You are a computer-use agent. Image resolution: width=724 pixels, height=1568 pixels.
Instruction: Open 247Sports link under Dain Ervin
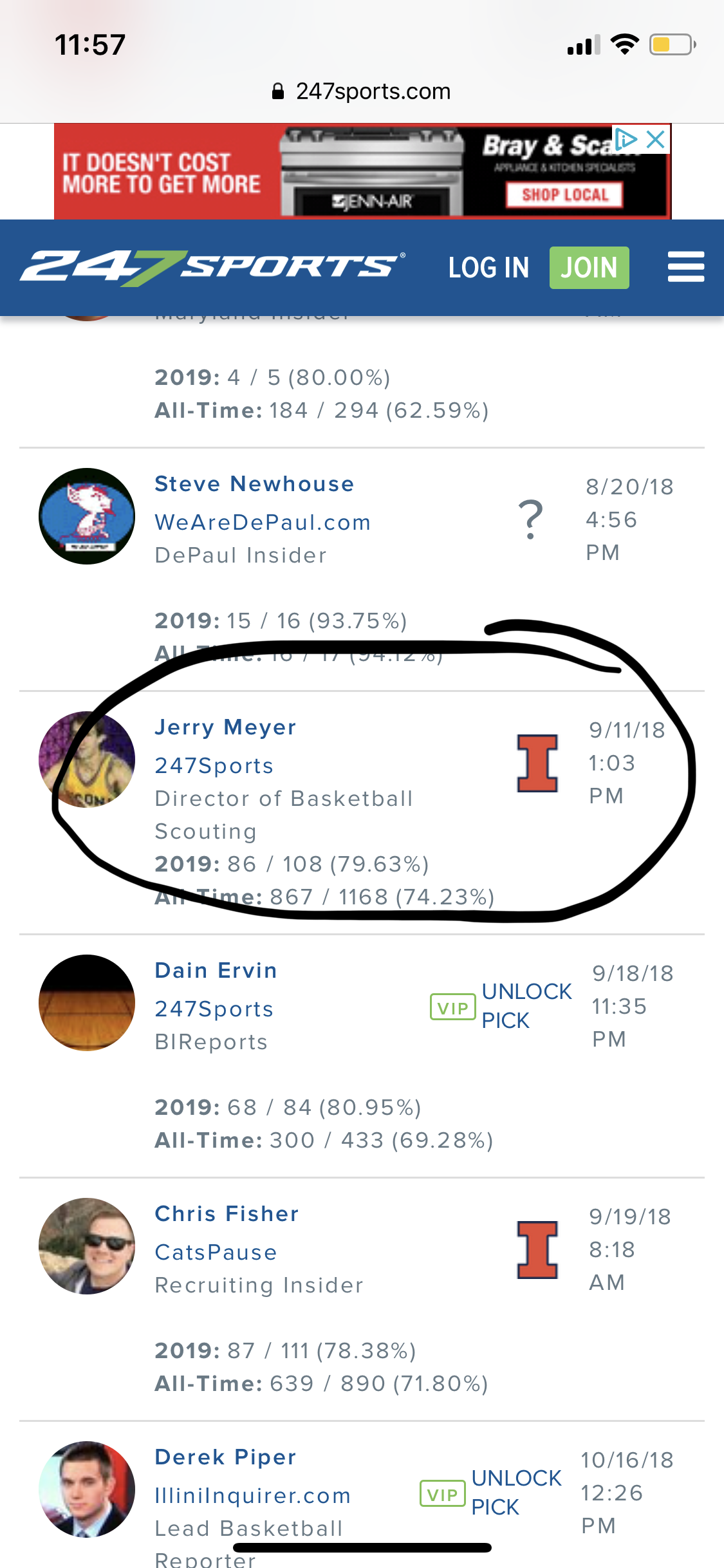[214, 1009]
